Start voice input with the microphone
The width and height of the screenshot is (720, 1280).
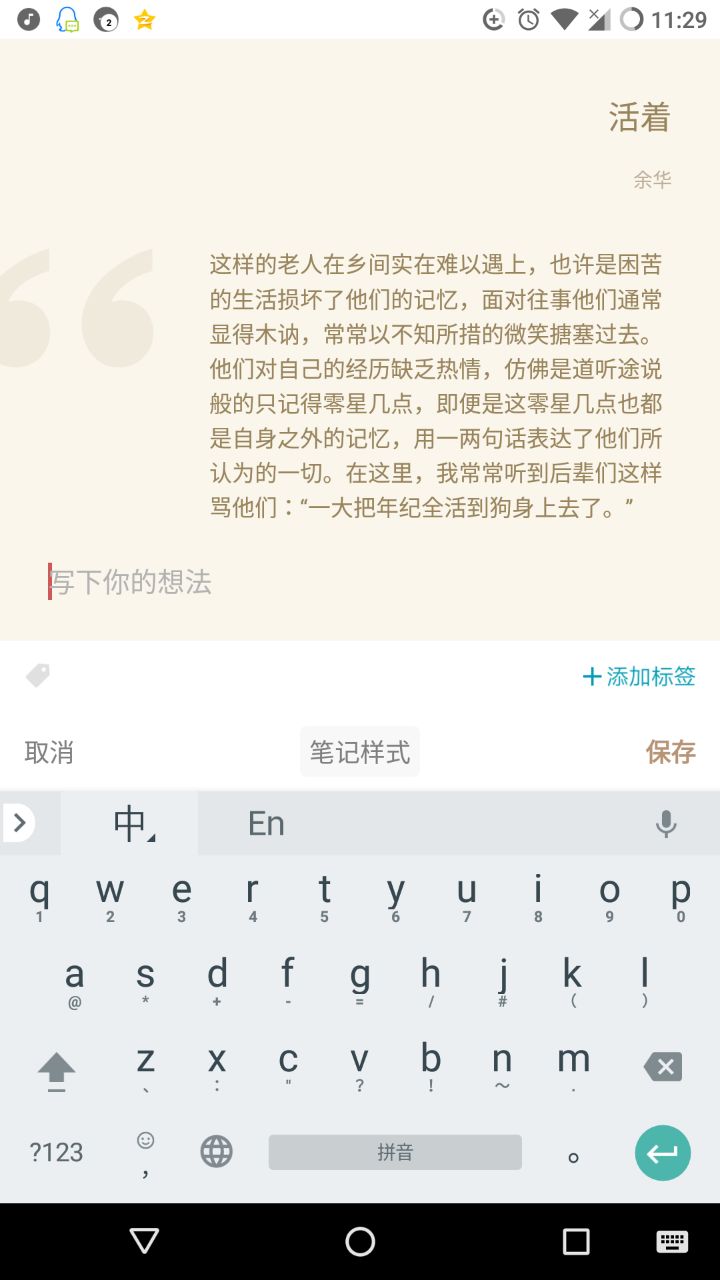(666, 823)
